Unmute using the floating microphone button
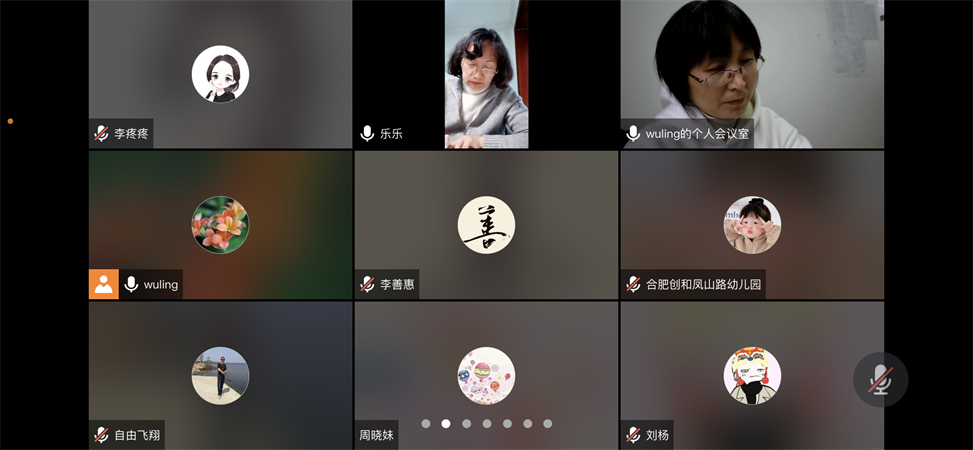This screenshot has width=973, height=450. [x=880, y=380]
